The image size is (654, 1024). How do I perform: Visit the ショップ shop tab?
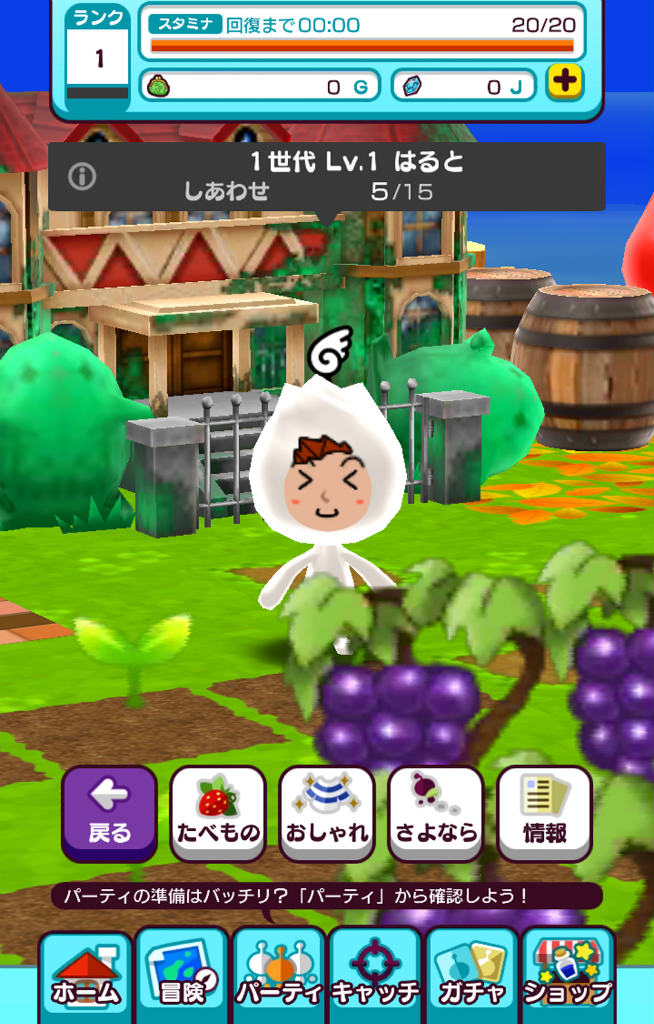pyautogui.click(x=568, y=977)
